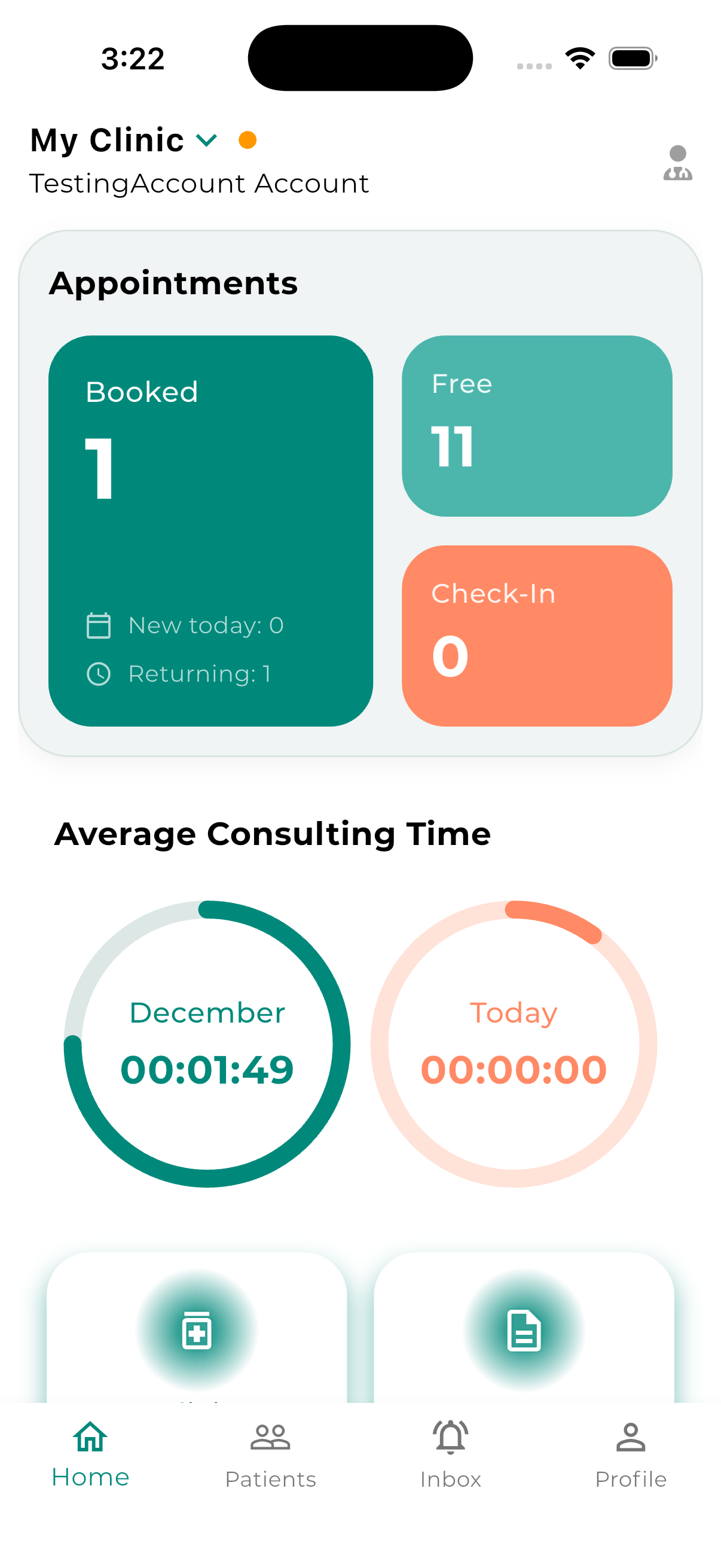Toggle the orange clinic status dot
The height and width of the screenshot is (1568, 721).
coord(247,139)
